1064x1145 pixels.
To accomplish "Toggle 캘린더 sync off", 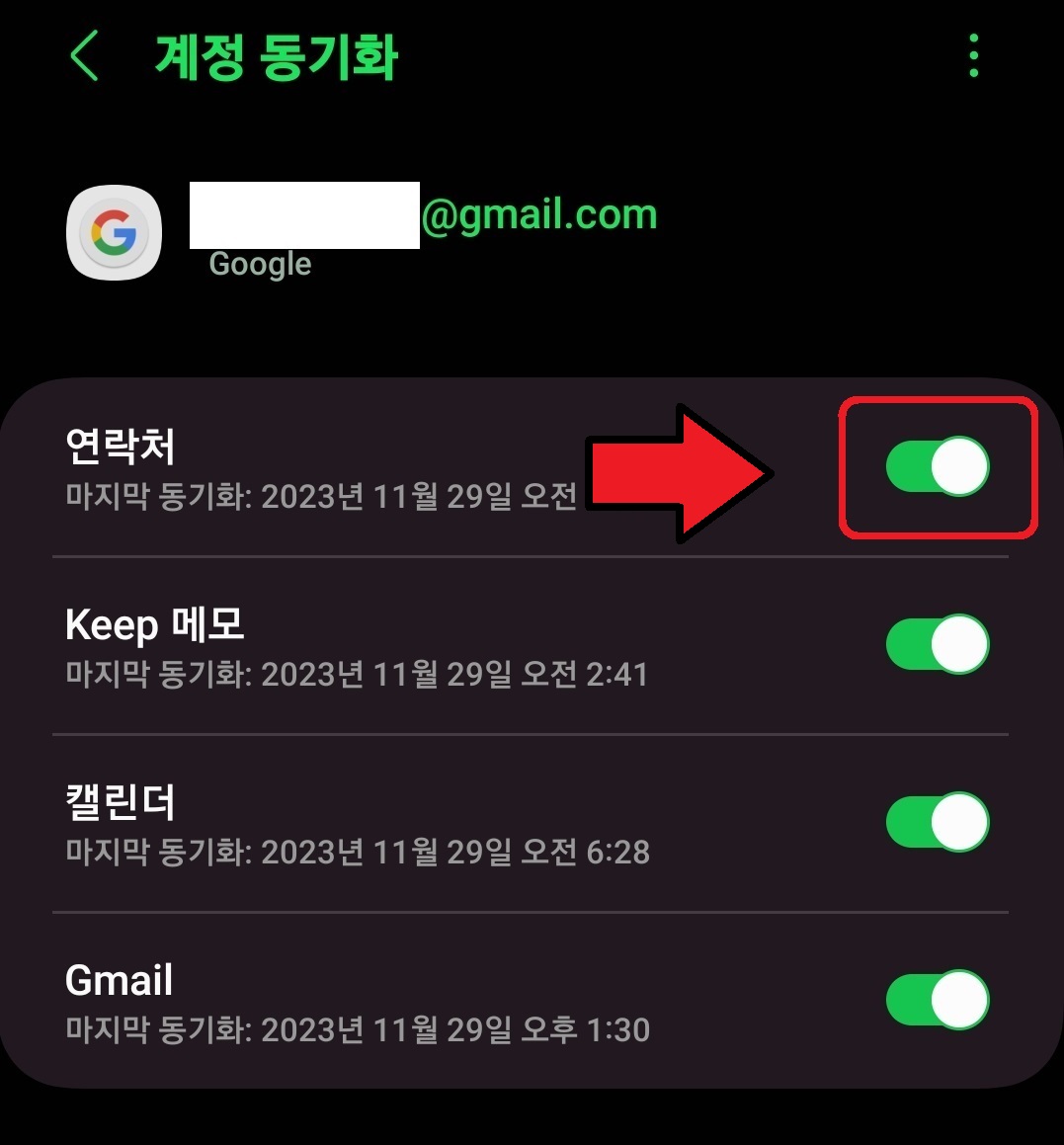I will pos(937,822).
